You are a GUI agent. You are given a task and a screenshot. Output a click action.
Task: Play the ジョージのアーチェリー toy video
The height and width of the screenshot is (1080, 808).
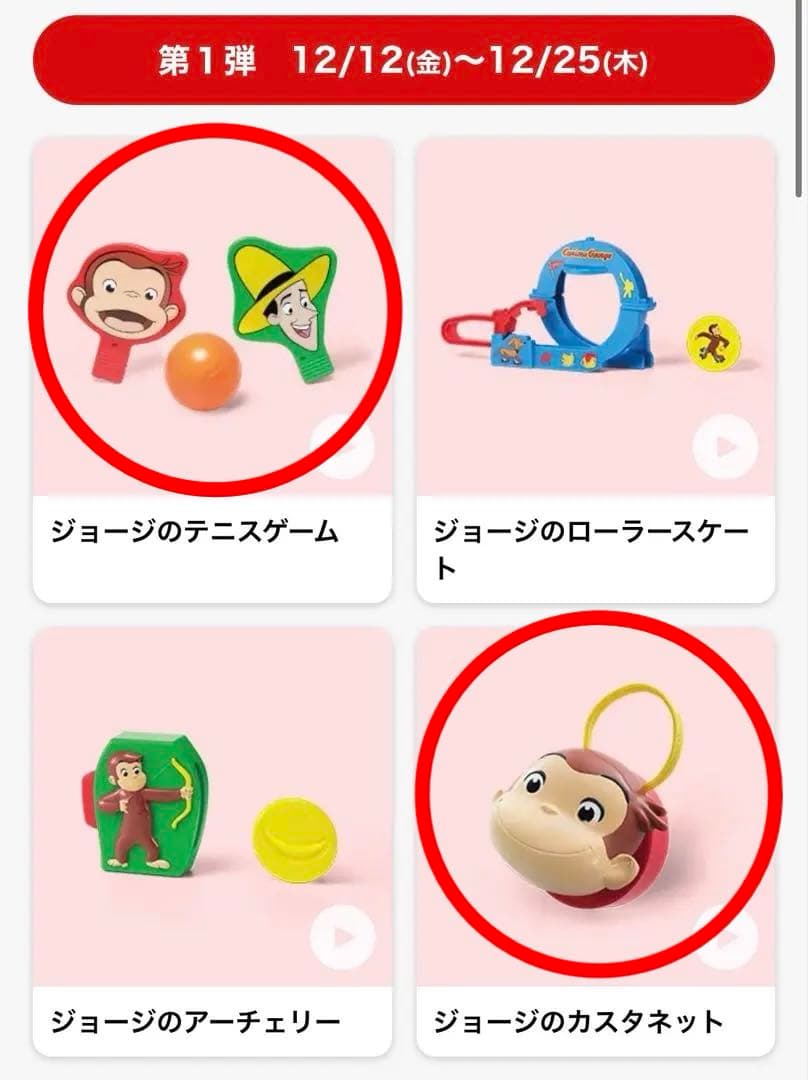coord(341,937)
